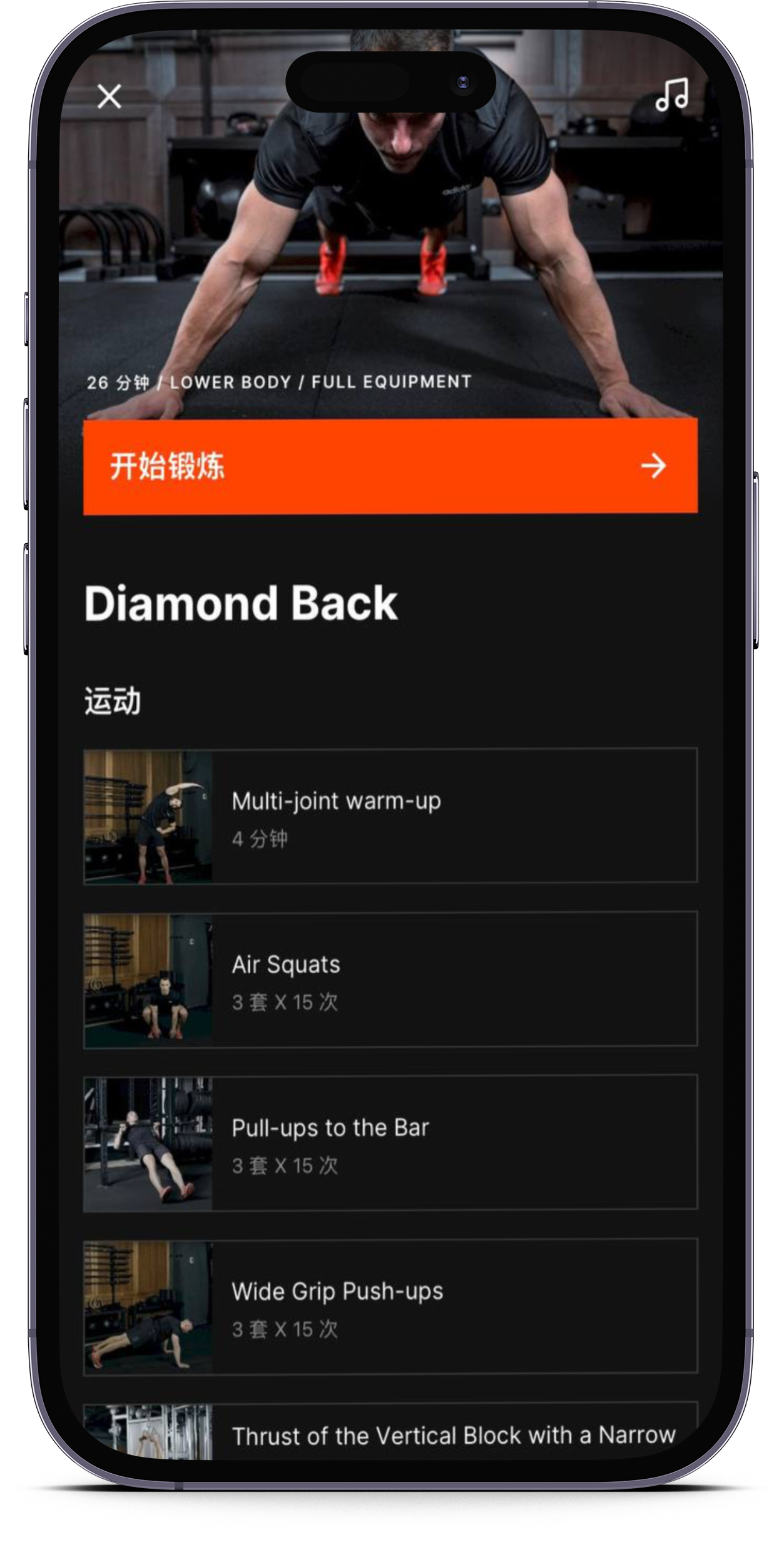Select the Pull-ups to the Bar exercise
This screenshot has width=784, height=1542.
click(390, 1143)
